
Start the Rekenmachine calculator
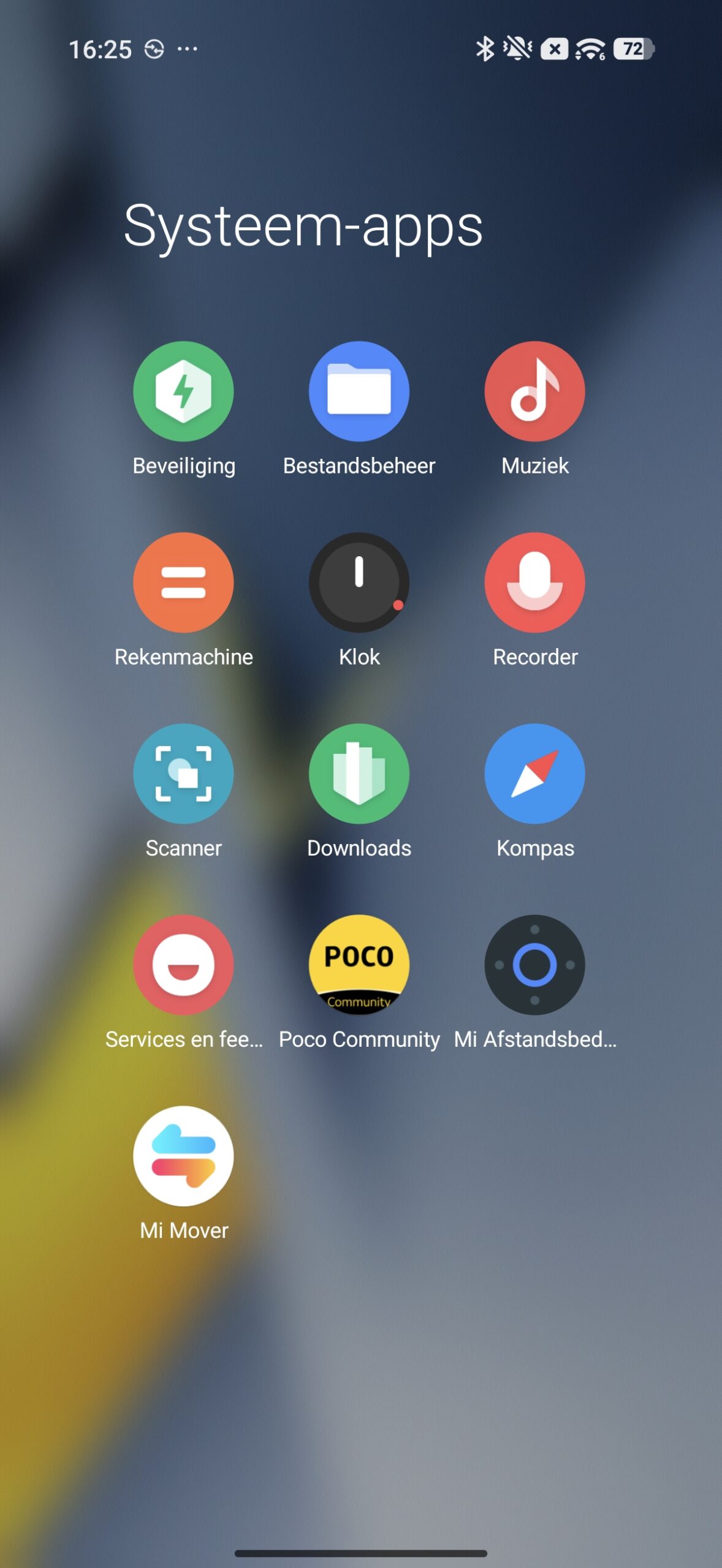coord(183,582)
